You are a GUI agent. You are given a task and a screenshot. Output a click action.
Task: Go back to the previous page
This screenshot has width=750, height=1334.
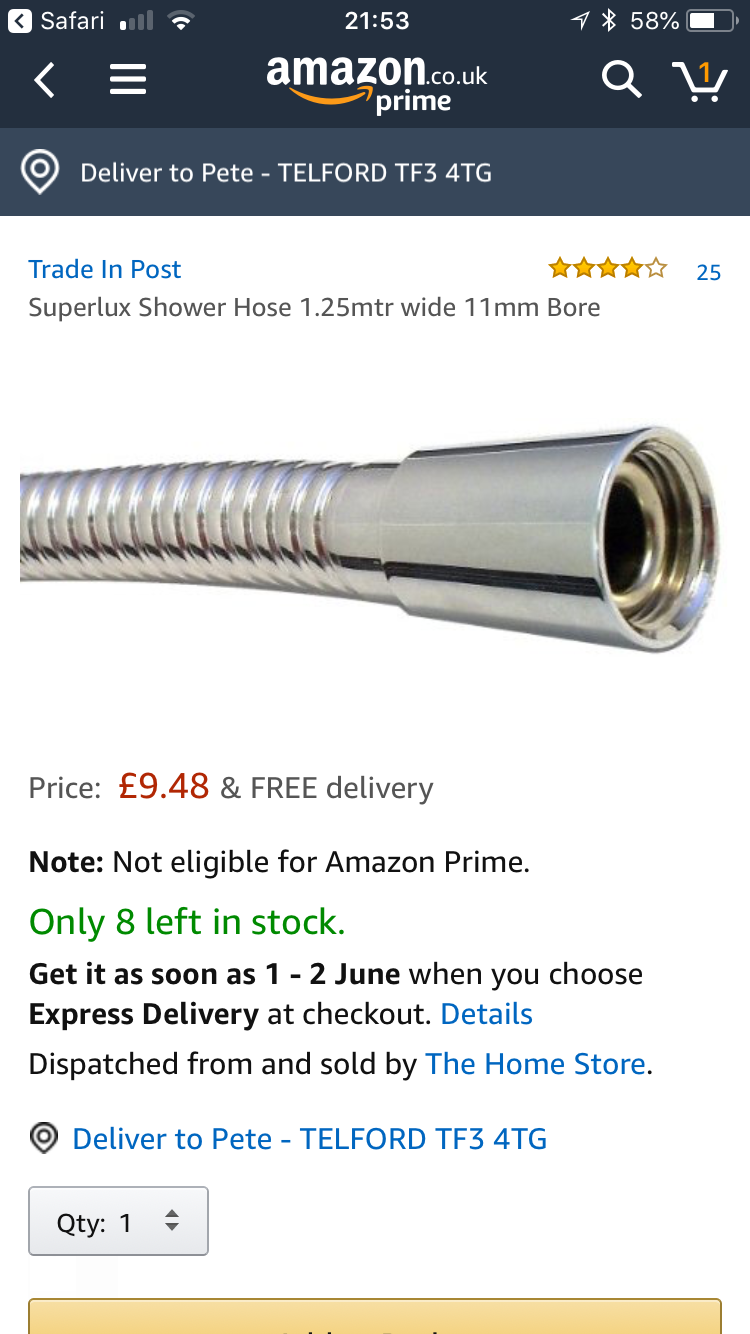coord(44,80)
